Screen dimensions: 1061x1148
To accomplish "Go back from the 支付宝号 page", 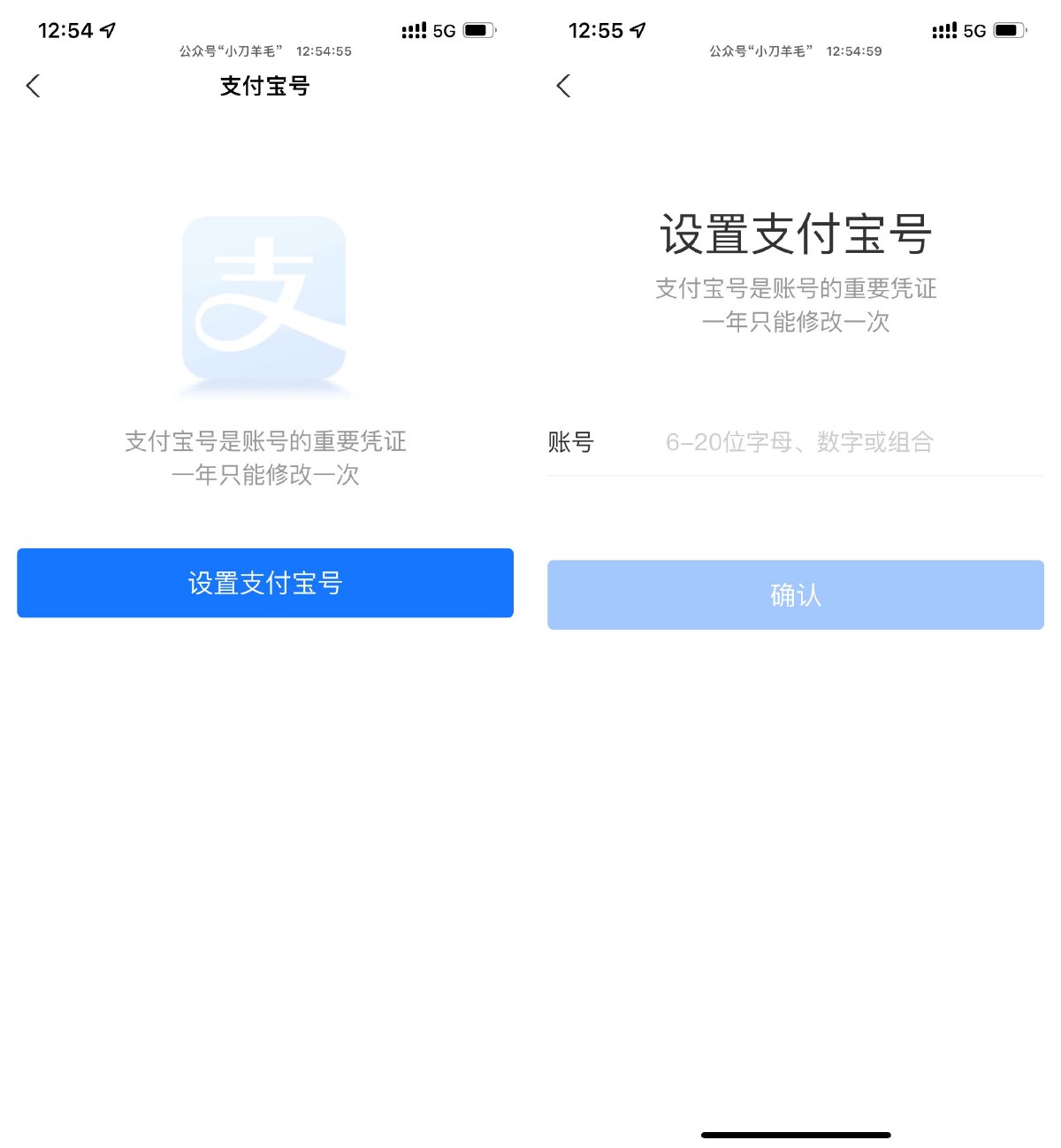I will tap(34, 86).
